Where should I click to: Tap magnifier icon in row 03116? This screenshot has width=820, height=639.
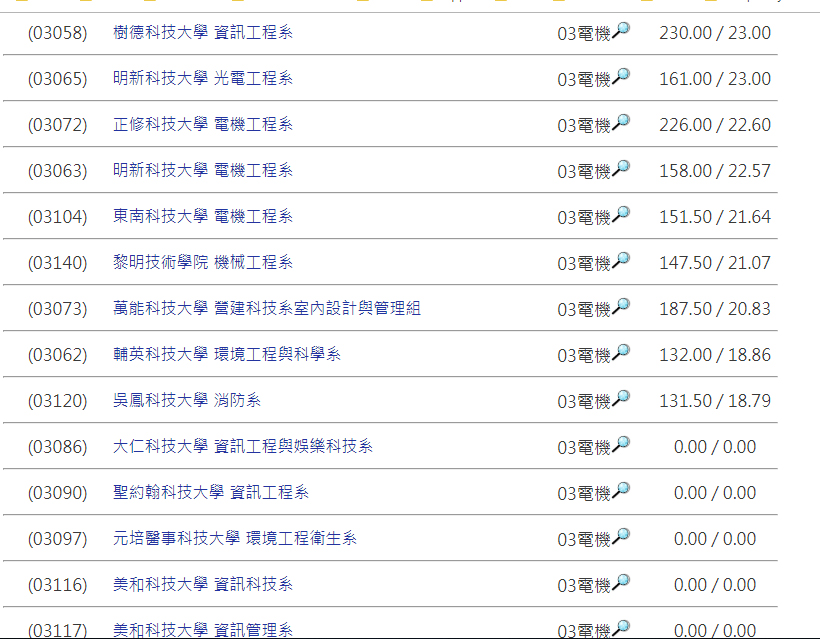(x=621, y=582)
